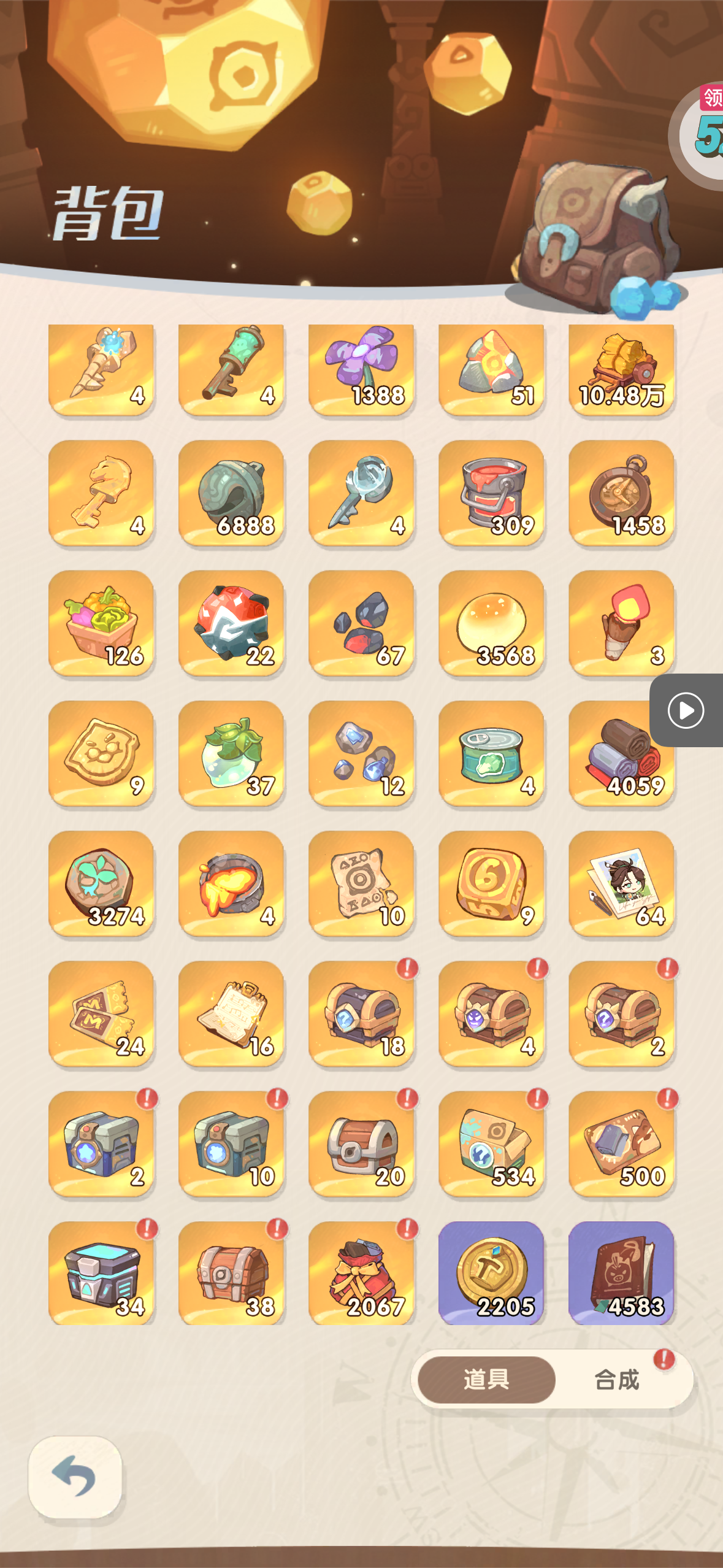This screenshot has height=1568, width=723.
Task: Tap the floating play button
Action: pos(686,710)
